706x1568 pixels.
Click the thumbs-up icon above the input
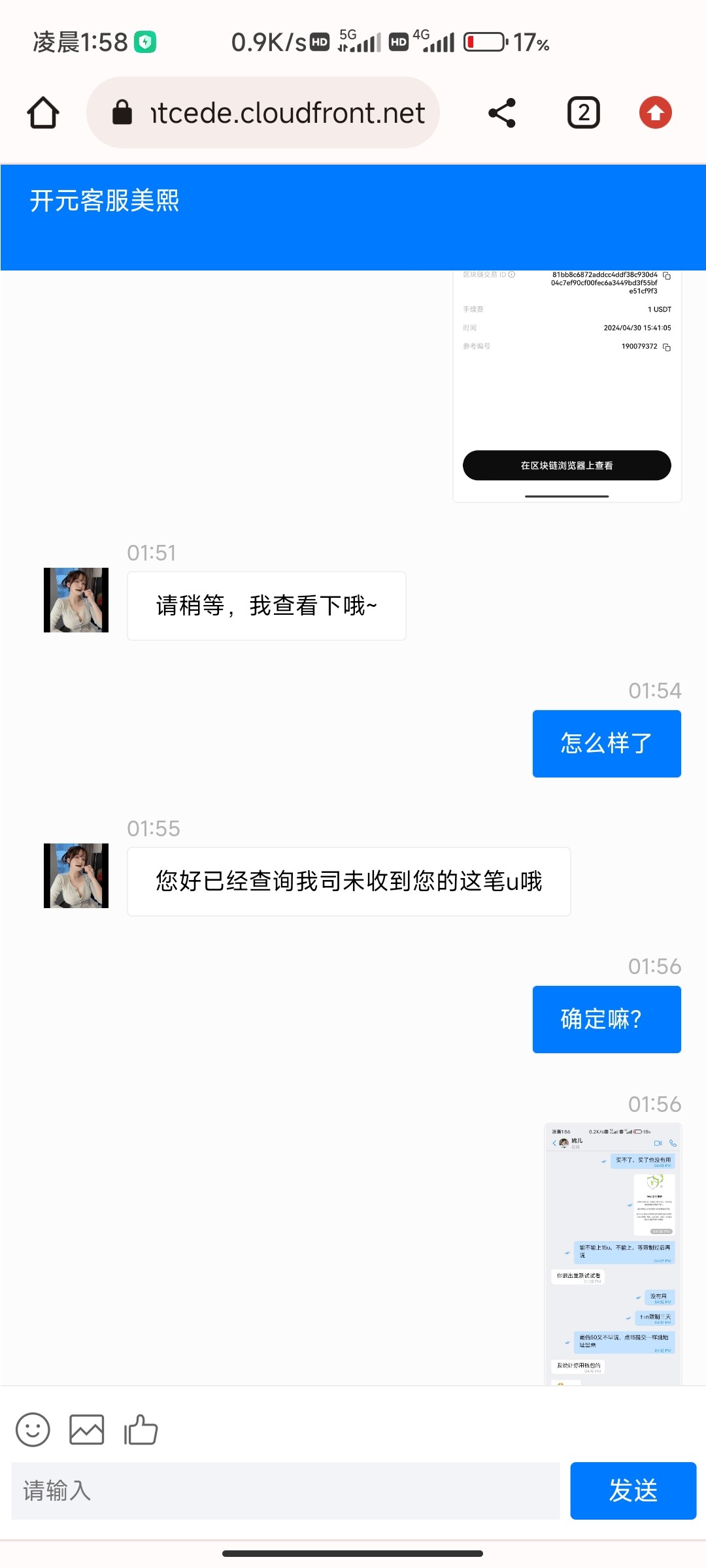140,1430
